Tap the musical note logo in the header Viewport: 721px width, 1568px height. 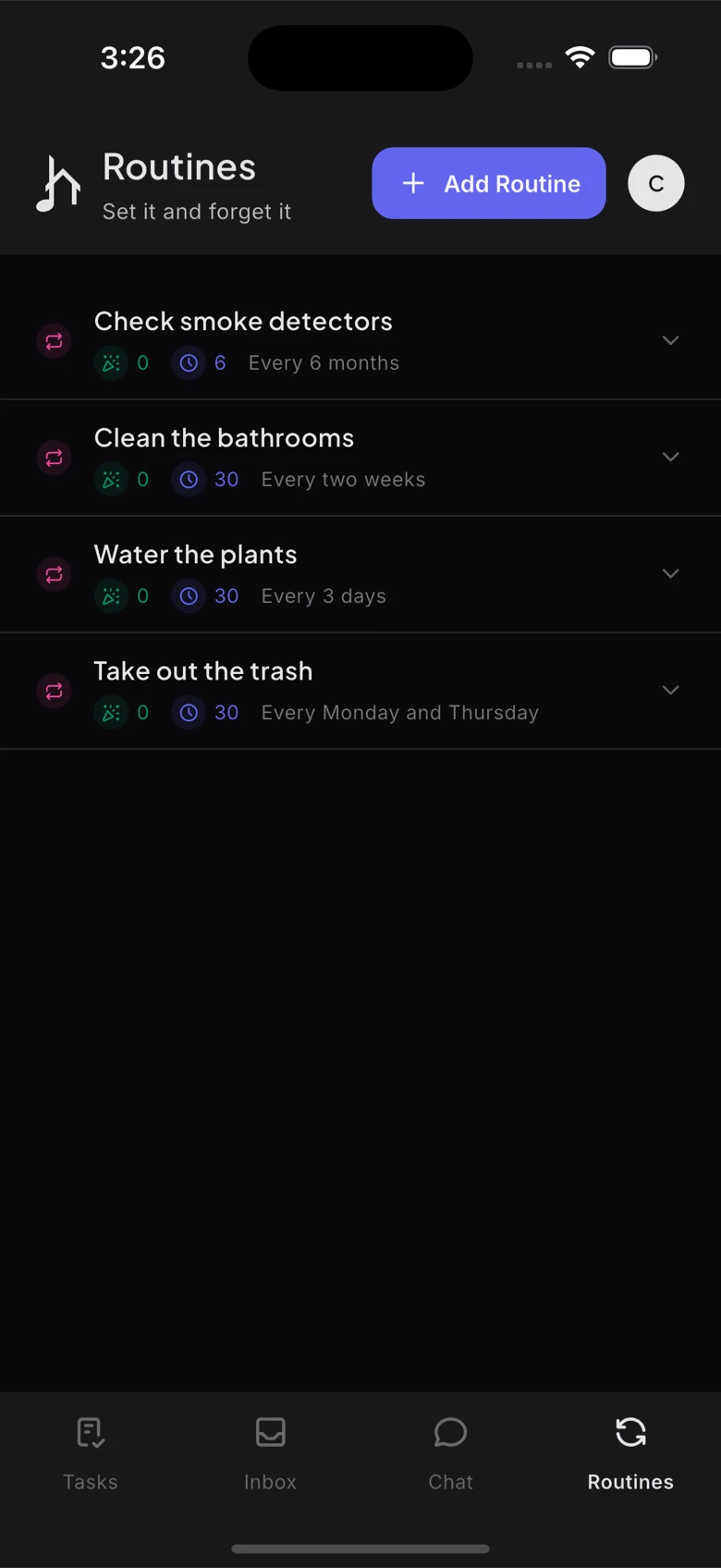[x=57, y=183]
